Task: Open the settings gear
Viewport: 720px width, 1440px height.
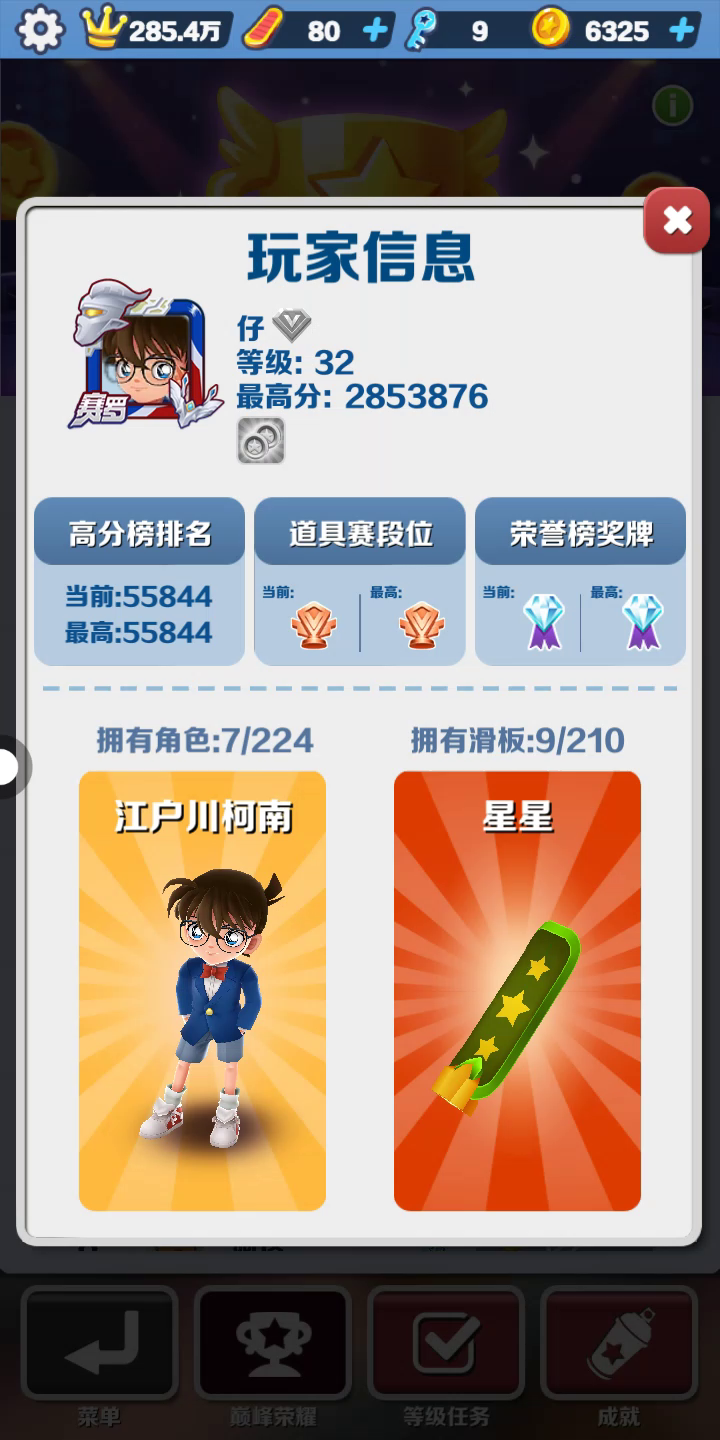Action: coord(40,30)
